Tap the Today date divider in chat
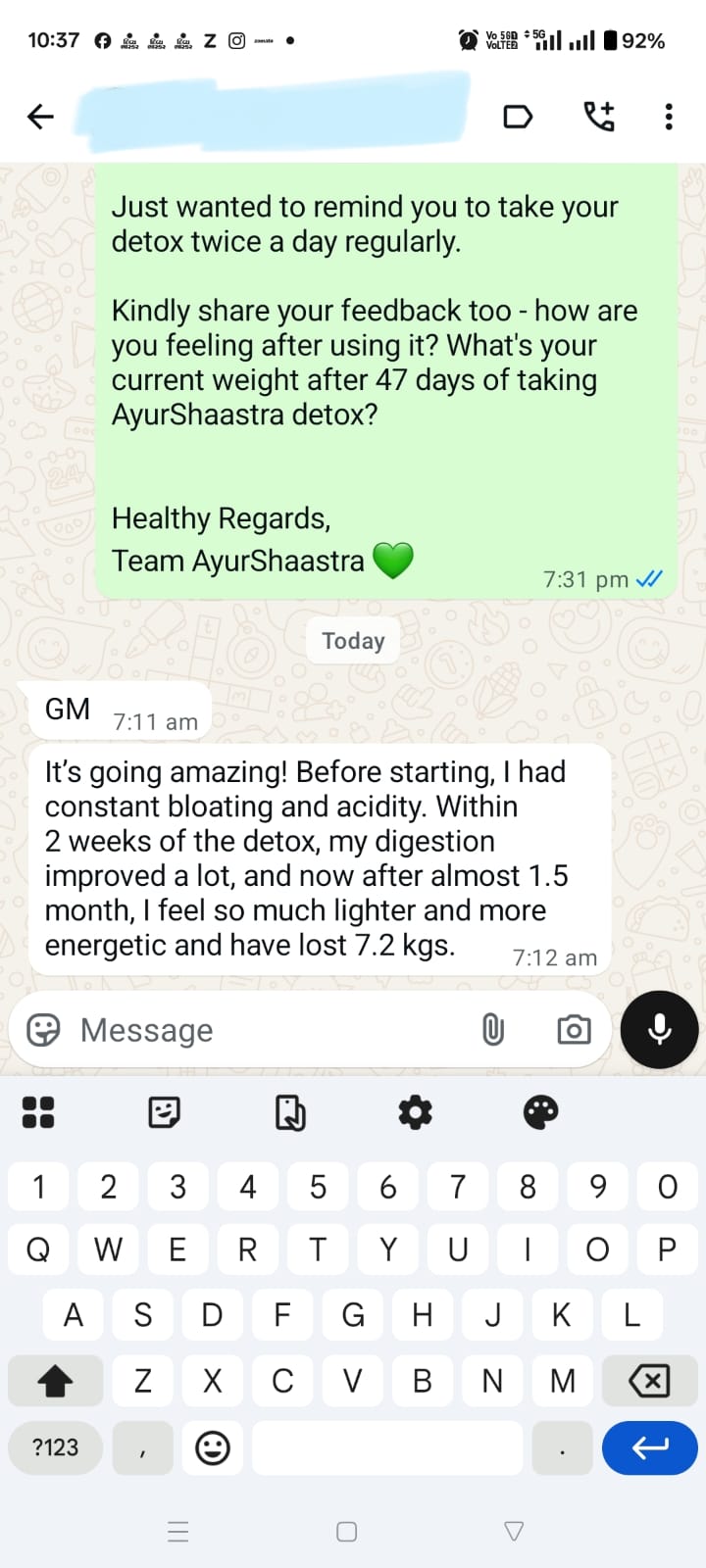The height and width of the screenshot is (1568, 706). point(352,640)
